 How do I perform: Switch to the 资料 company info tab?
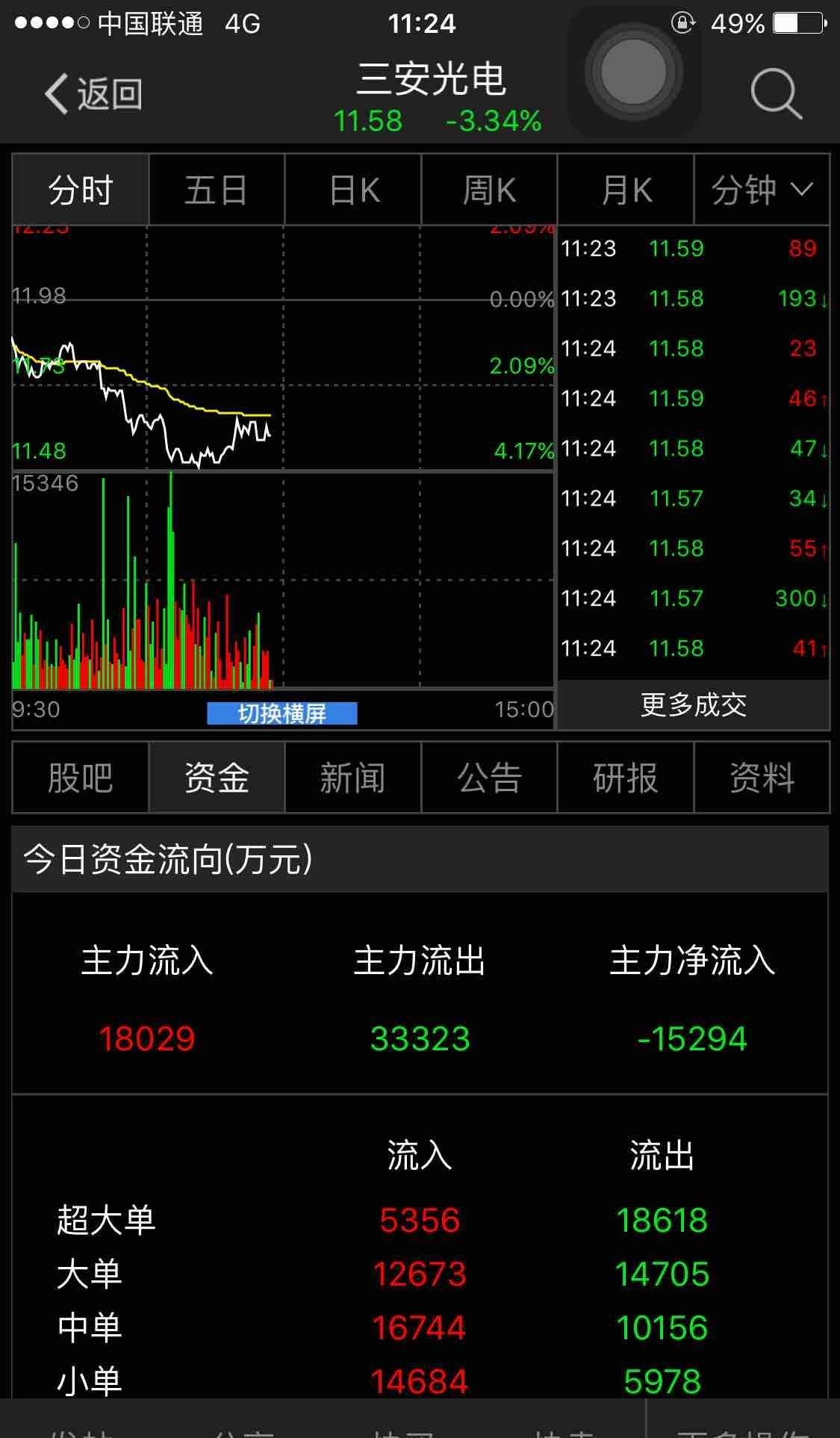click(x=762, y=778)
